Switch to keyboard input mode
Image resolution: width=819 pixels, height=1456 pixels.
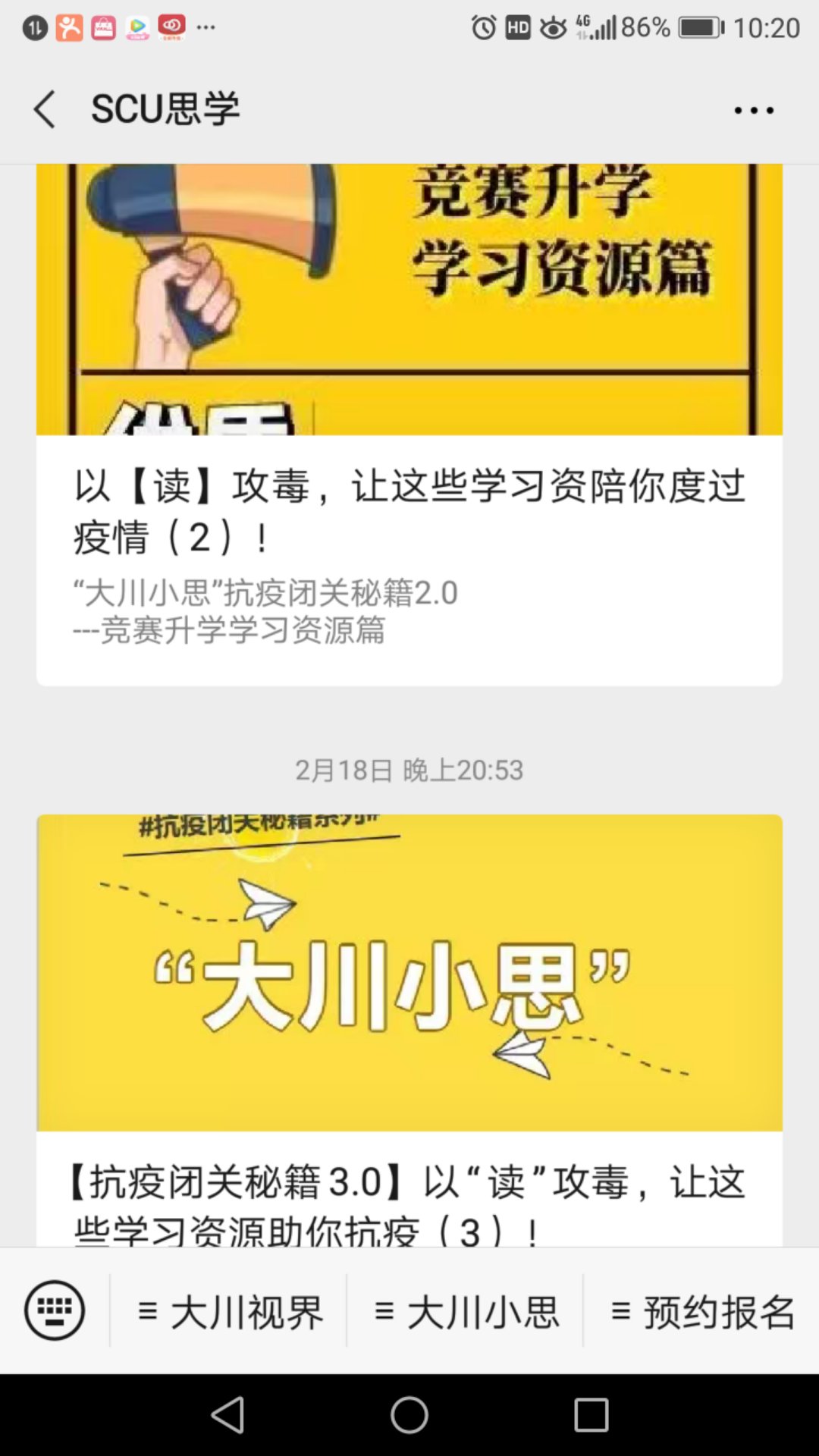[x=55, y=1310]
